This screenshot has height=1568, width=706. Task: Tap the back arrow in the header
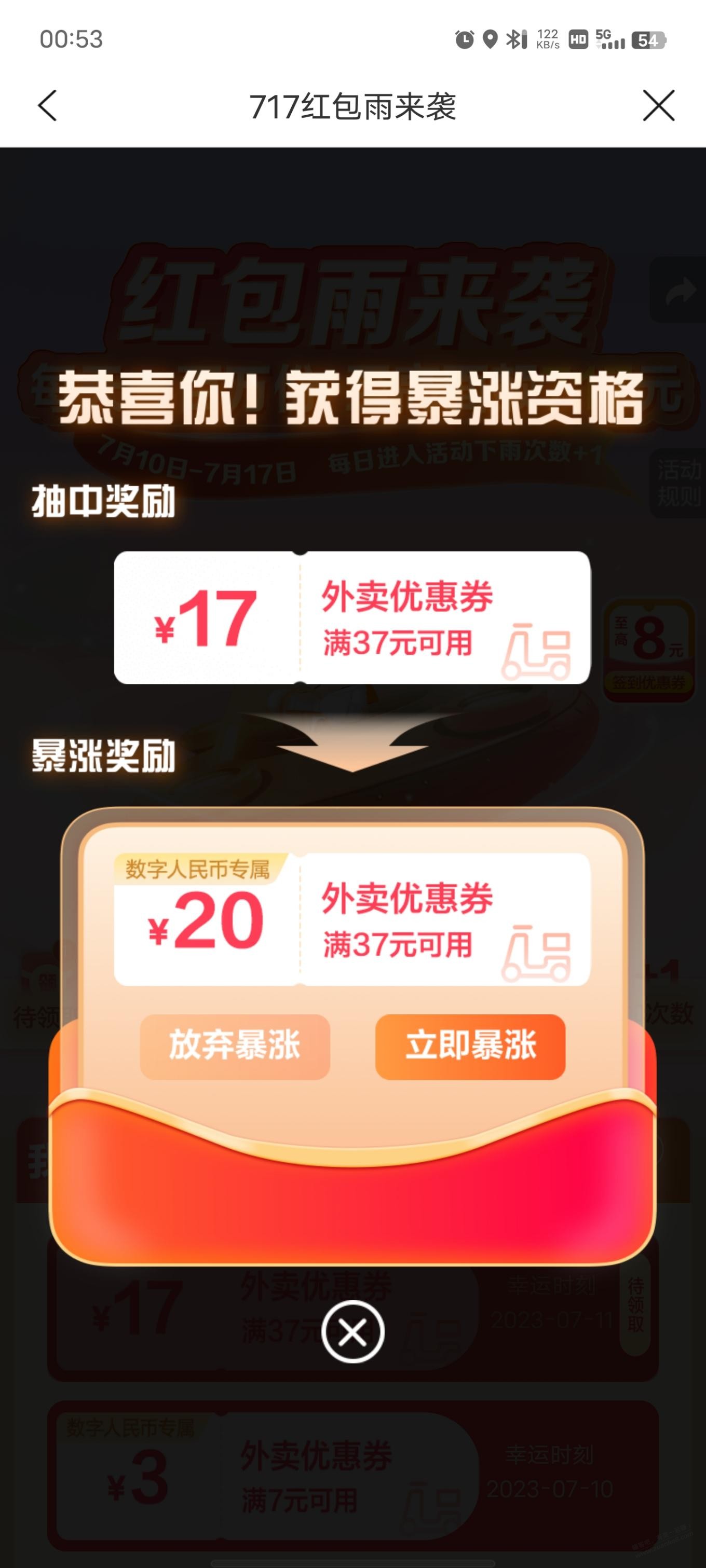point(48,106)
